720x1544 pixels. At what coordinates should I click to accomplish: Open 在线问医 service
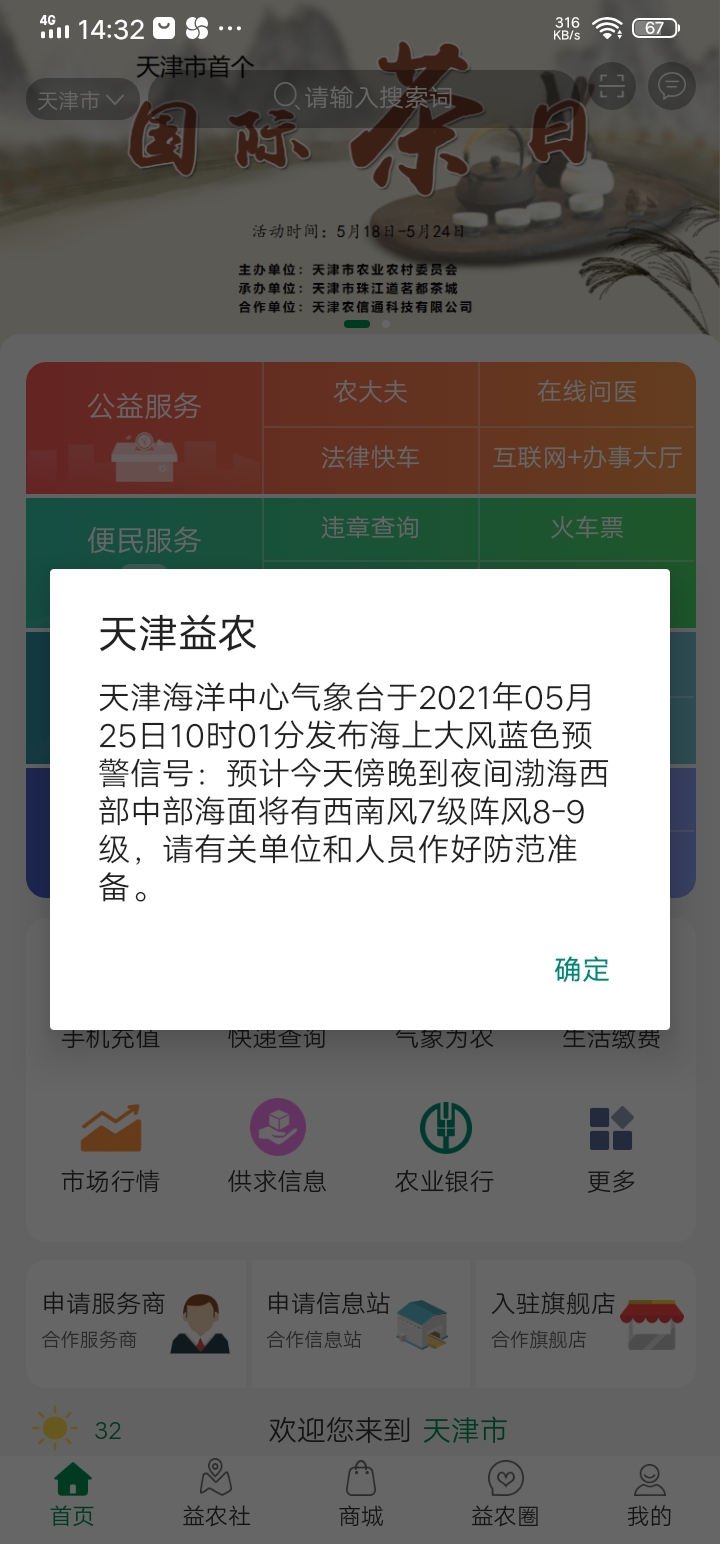[587, 392]
